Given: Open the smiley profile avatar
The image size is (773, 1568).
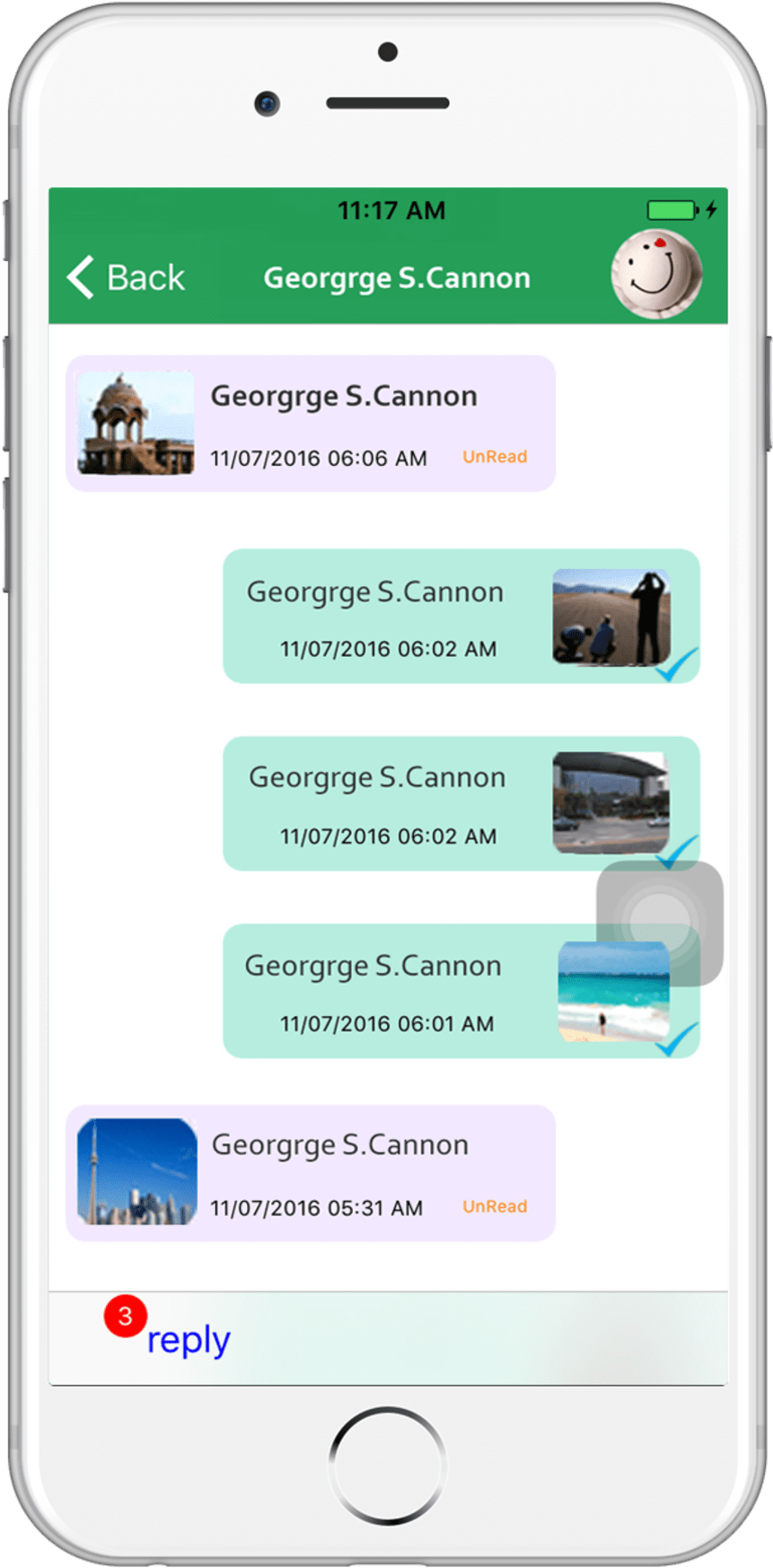Looking at the screenshot, I should 655,274.
